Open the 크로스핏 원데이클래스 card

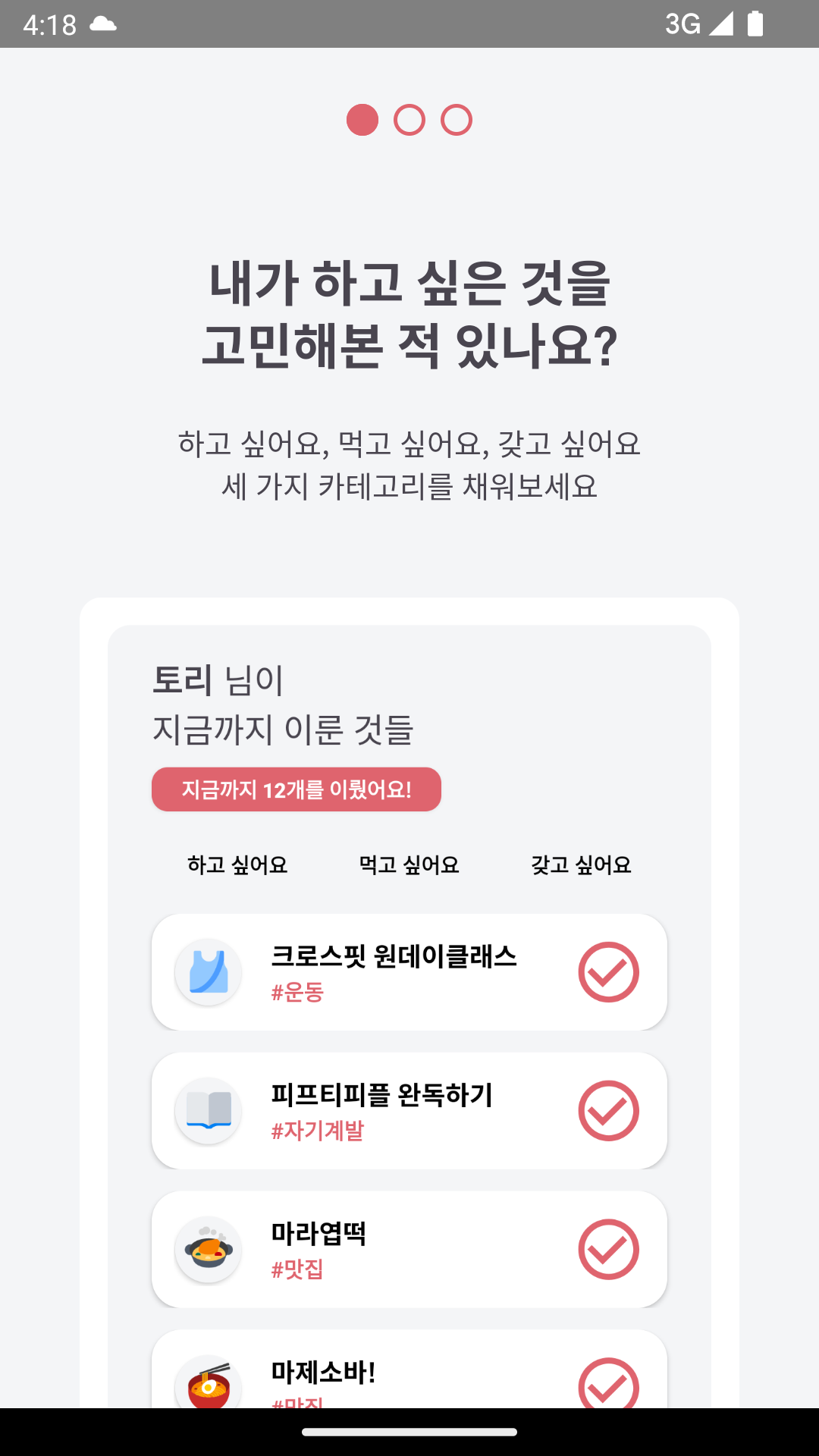pos(409,972)
